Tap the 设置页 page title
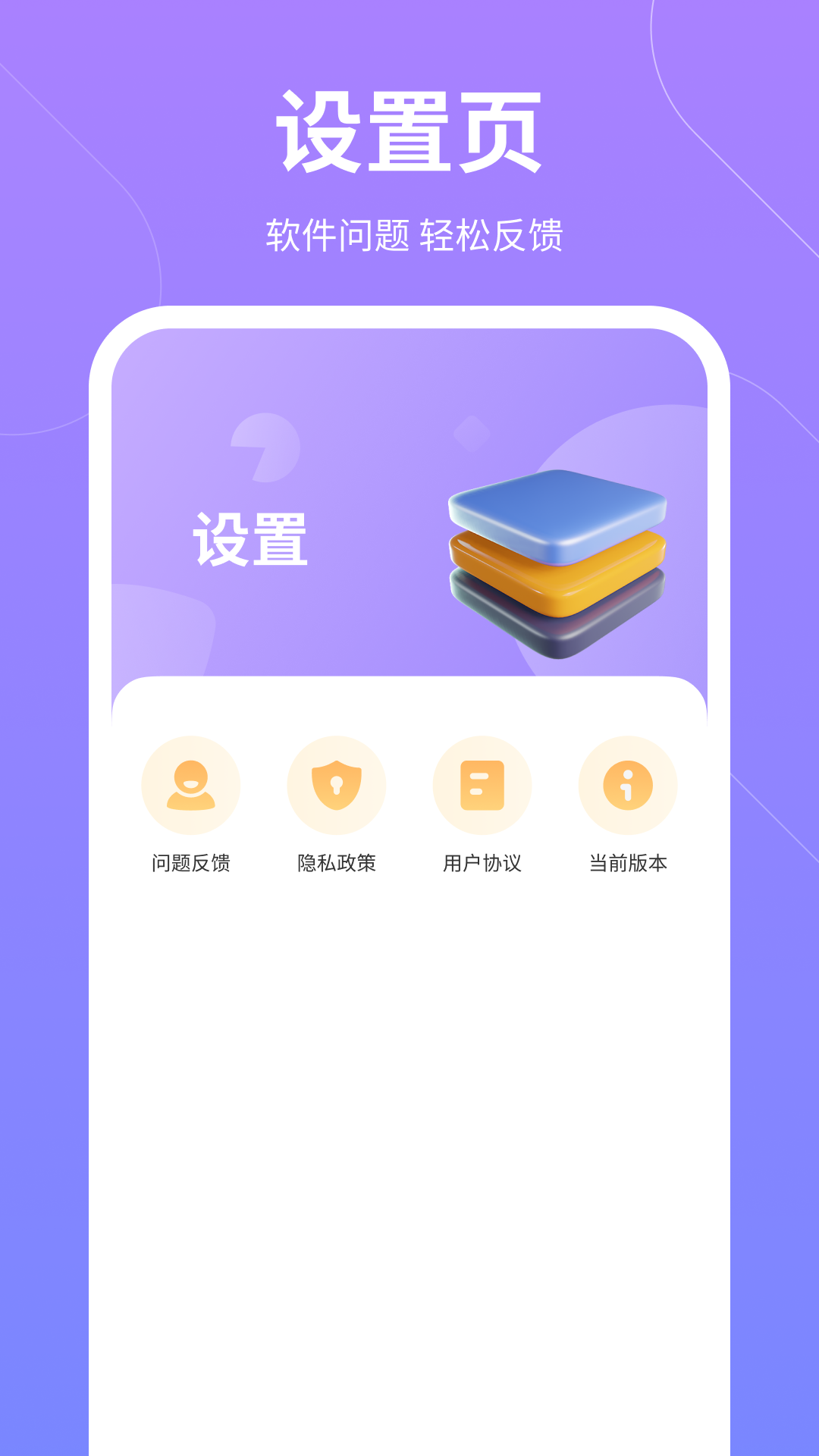Image resolution: width=819 pixels, height=1456 pixels. click(409, 129)
